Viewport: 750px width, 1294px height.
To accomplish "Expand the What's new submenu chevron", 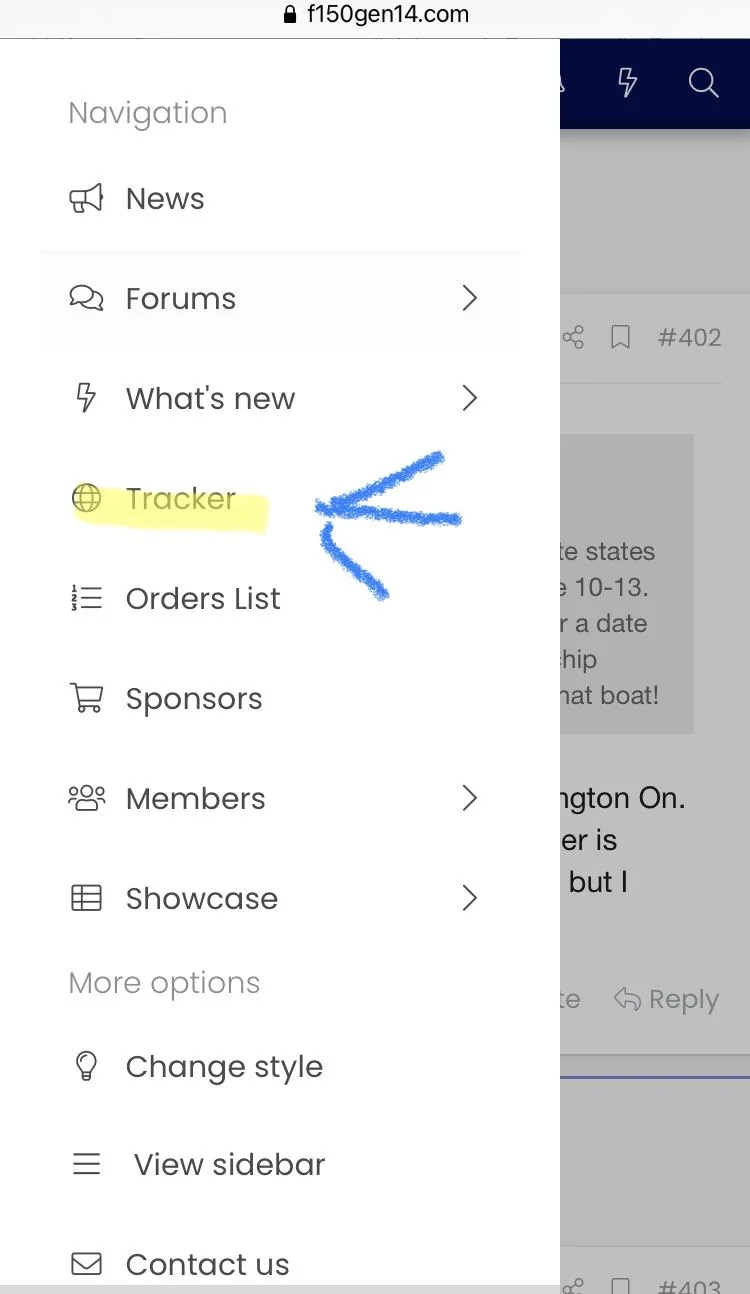I will coord(470,398).
